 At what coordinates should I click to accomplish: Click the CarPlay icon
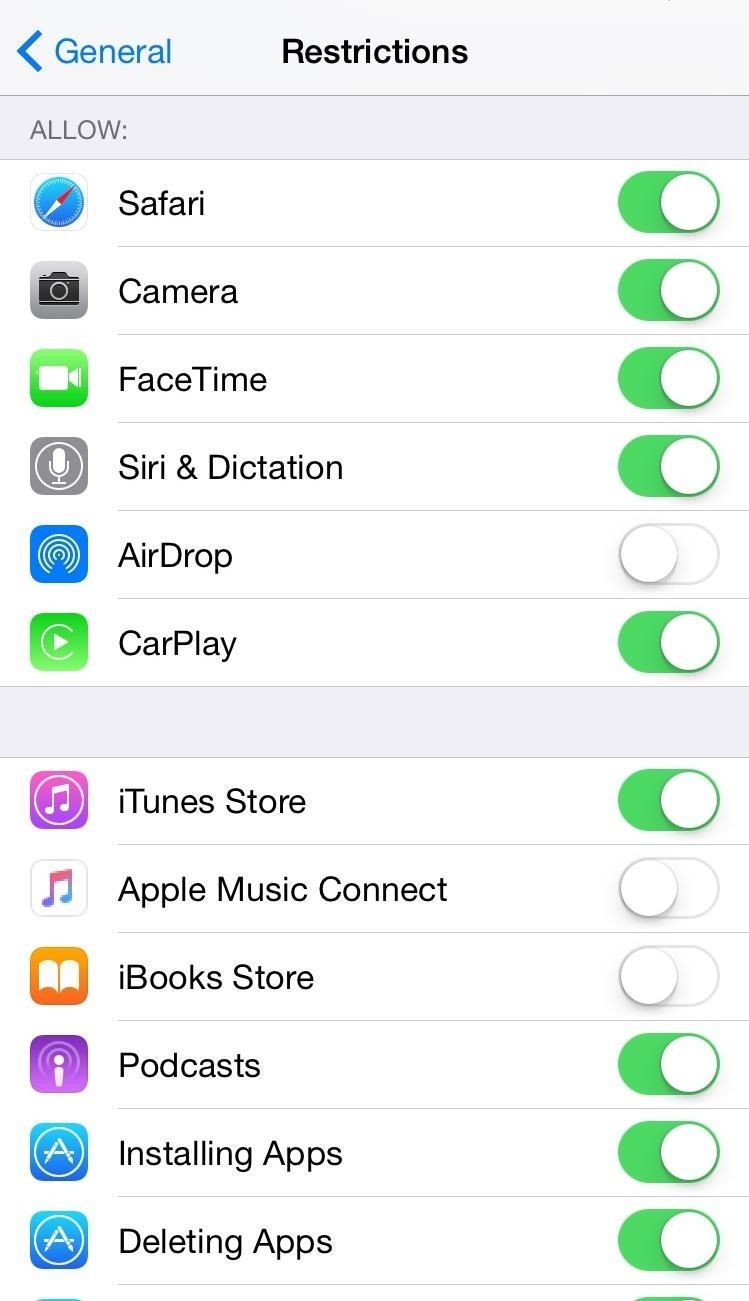[58, 642]
